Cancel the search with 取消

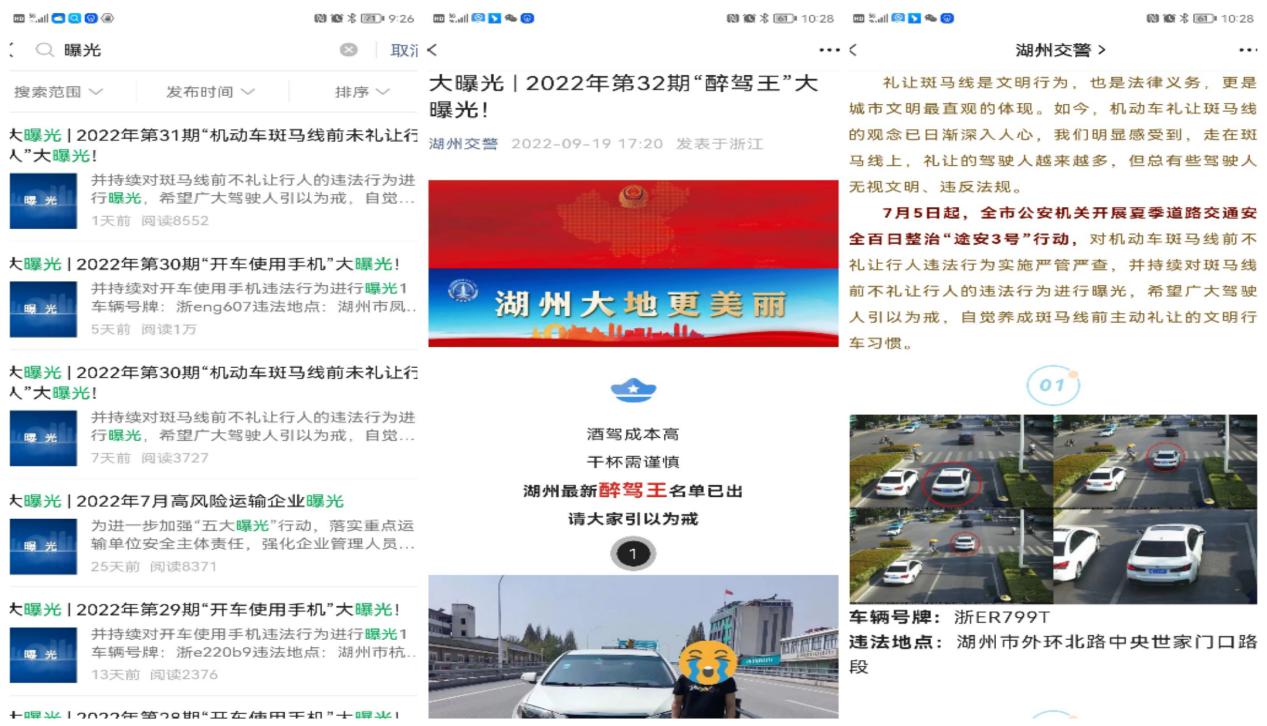pyautogui.click(x=404, y=50)
